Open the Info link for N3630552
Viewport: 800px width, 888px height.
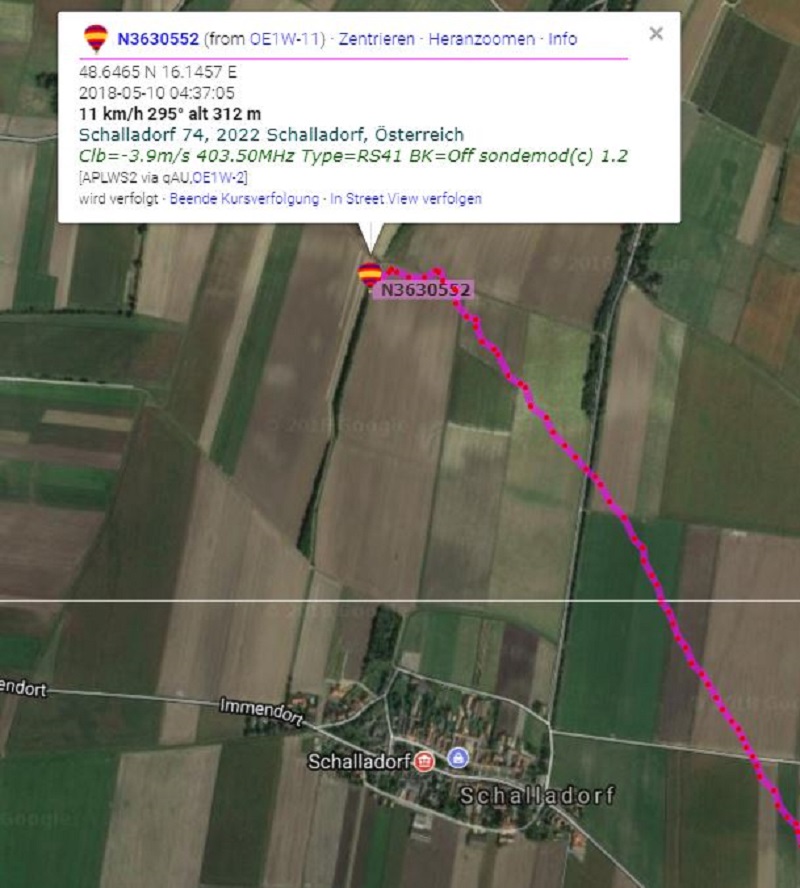point(563,39)
